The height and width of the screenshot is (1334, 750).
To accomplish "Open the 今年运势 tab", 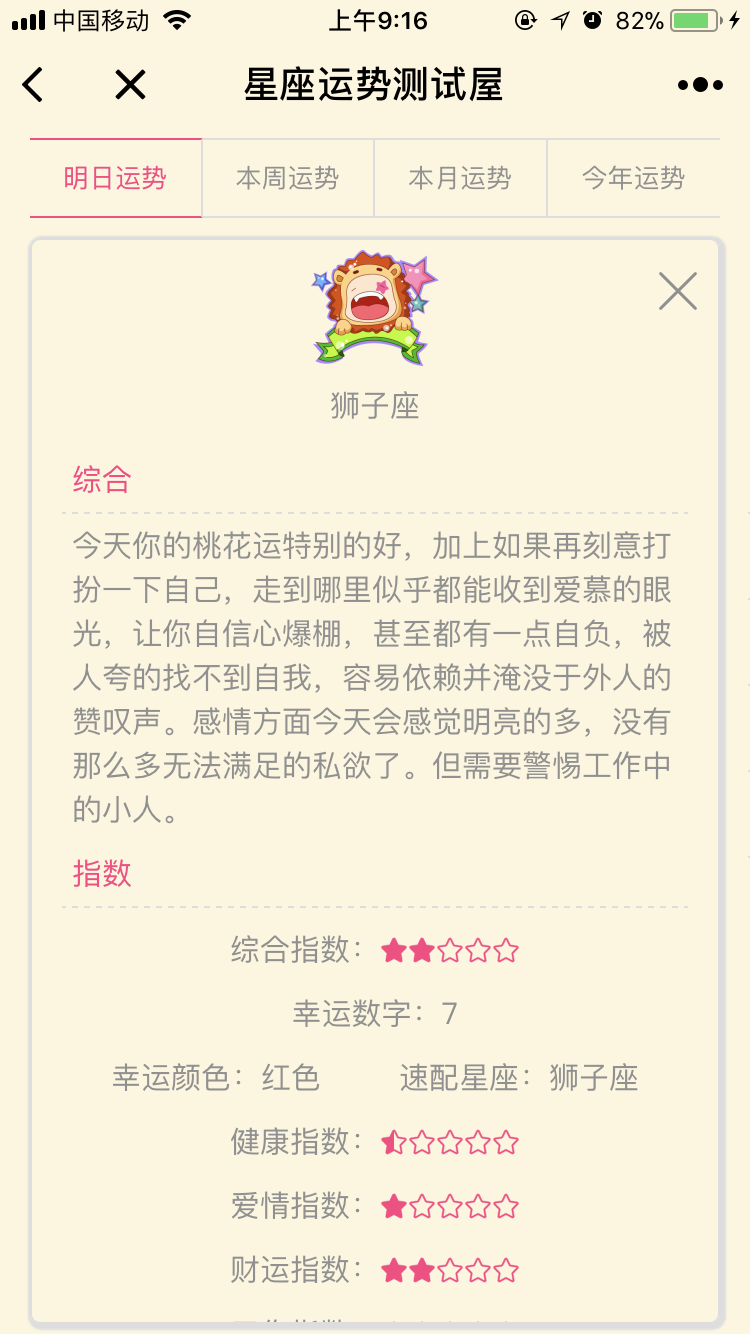I will (634, 178).
